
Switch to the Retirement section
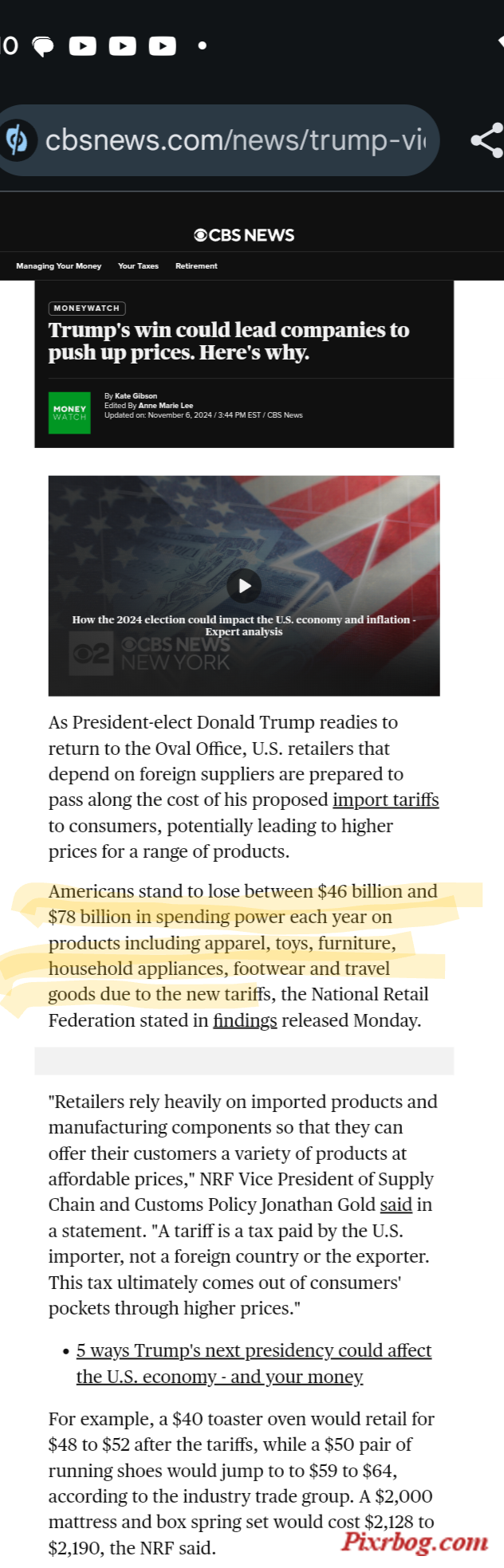[x=196, y=266]
